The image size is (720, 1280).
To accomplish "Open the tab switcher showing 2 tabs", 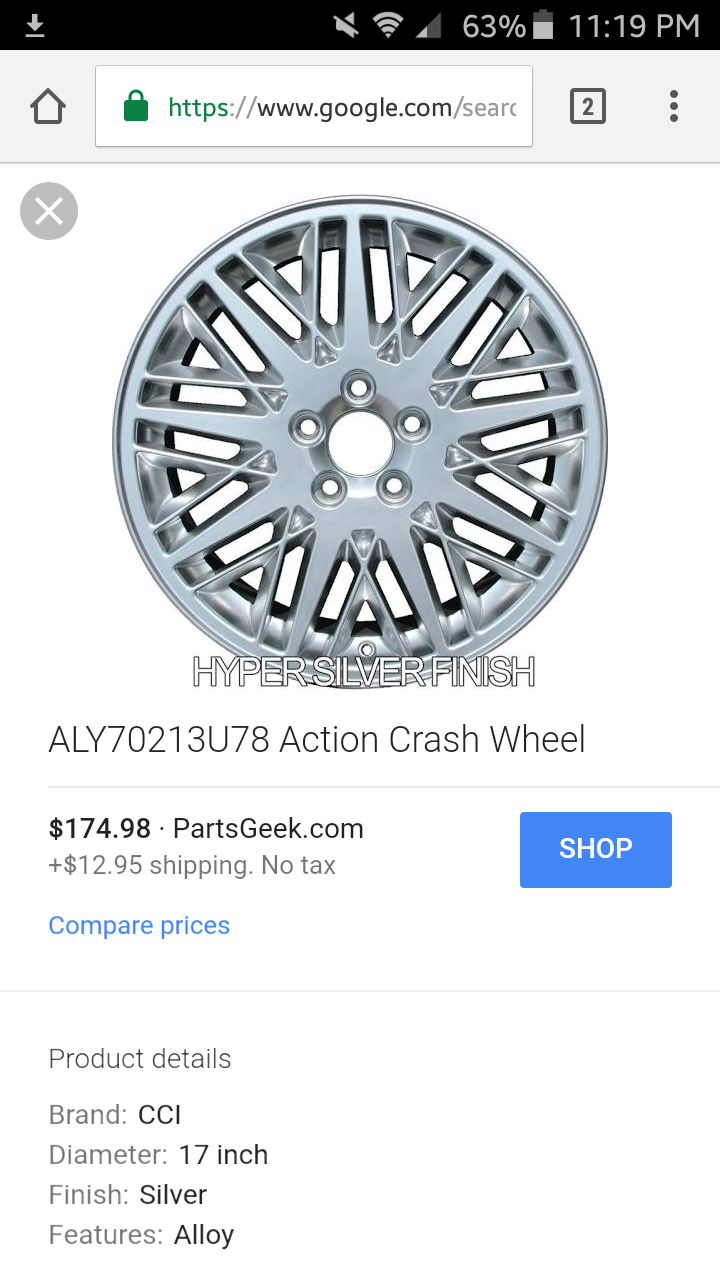I will [x=587, y=106].
